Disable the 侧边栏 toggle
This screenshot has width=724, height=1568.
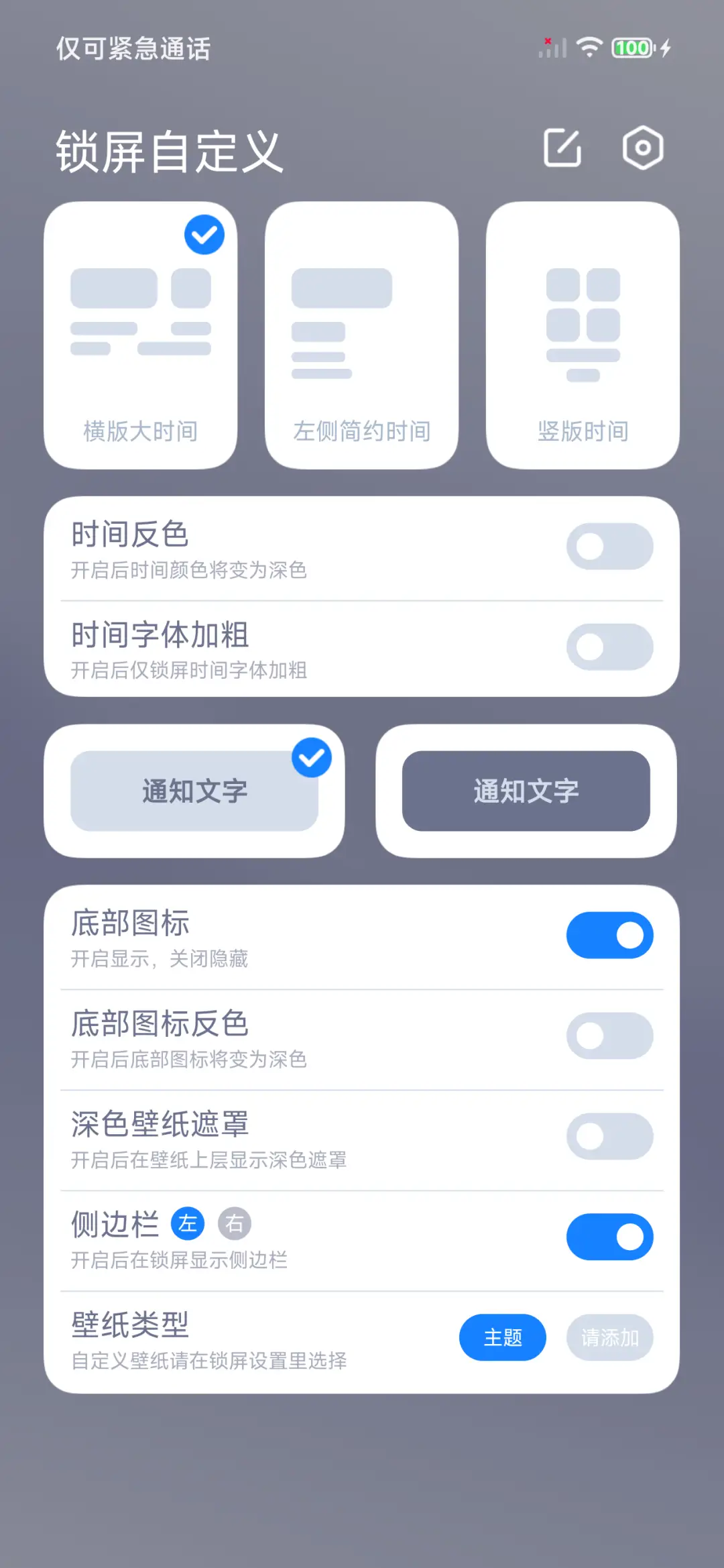pyautogui.click(x=609, y=1236)
